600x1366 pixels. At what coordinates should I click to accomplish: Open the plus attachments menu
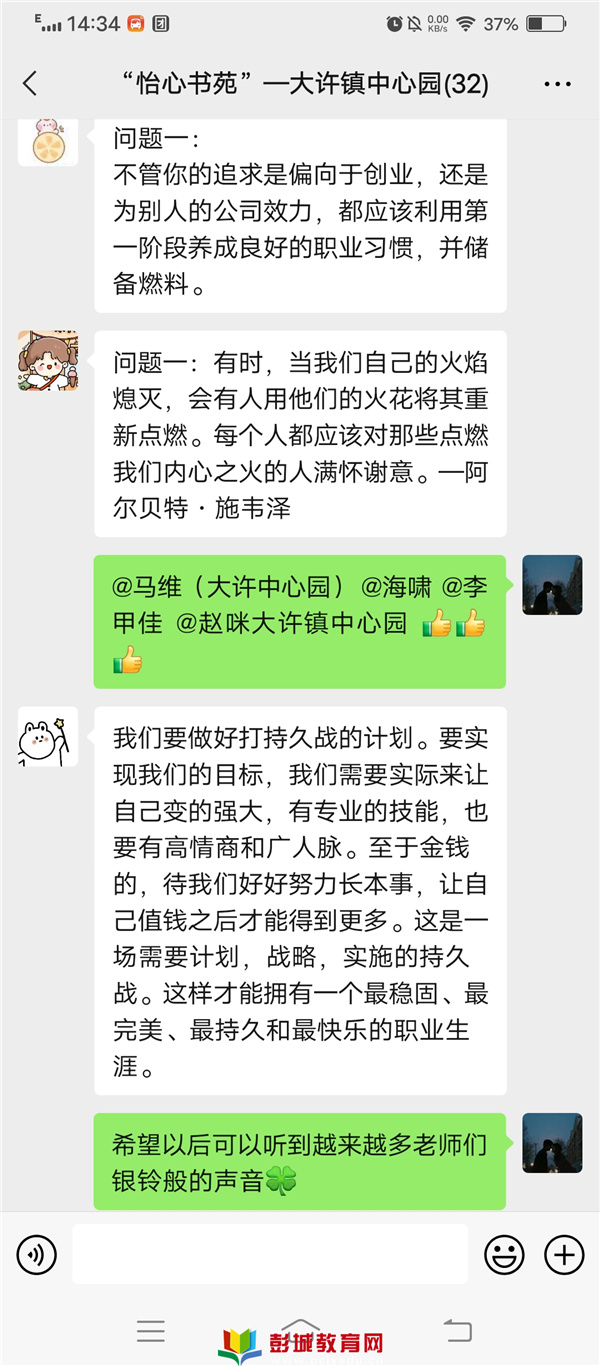(564, 1254)
